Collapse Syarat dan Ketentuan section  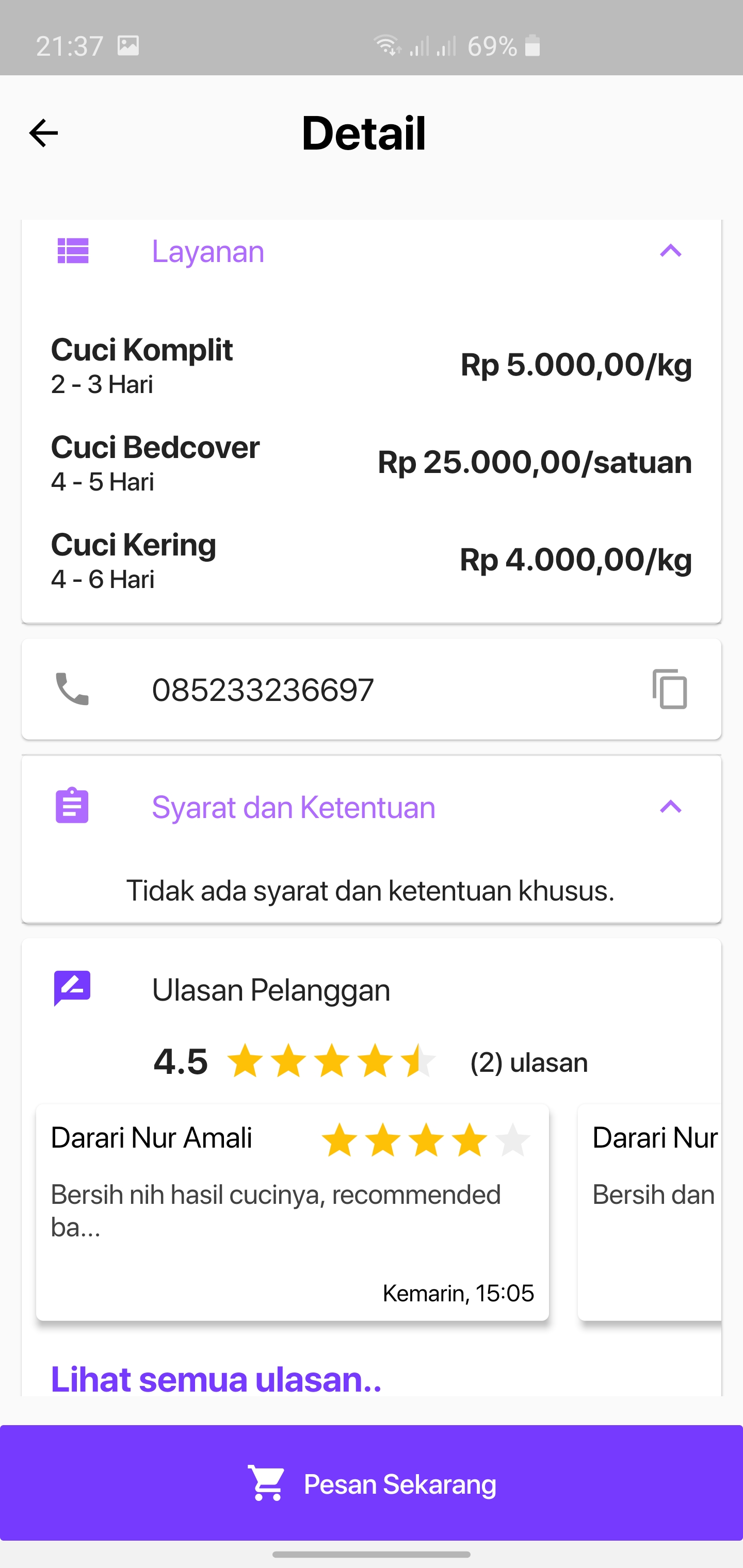671,807
